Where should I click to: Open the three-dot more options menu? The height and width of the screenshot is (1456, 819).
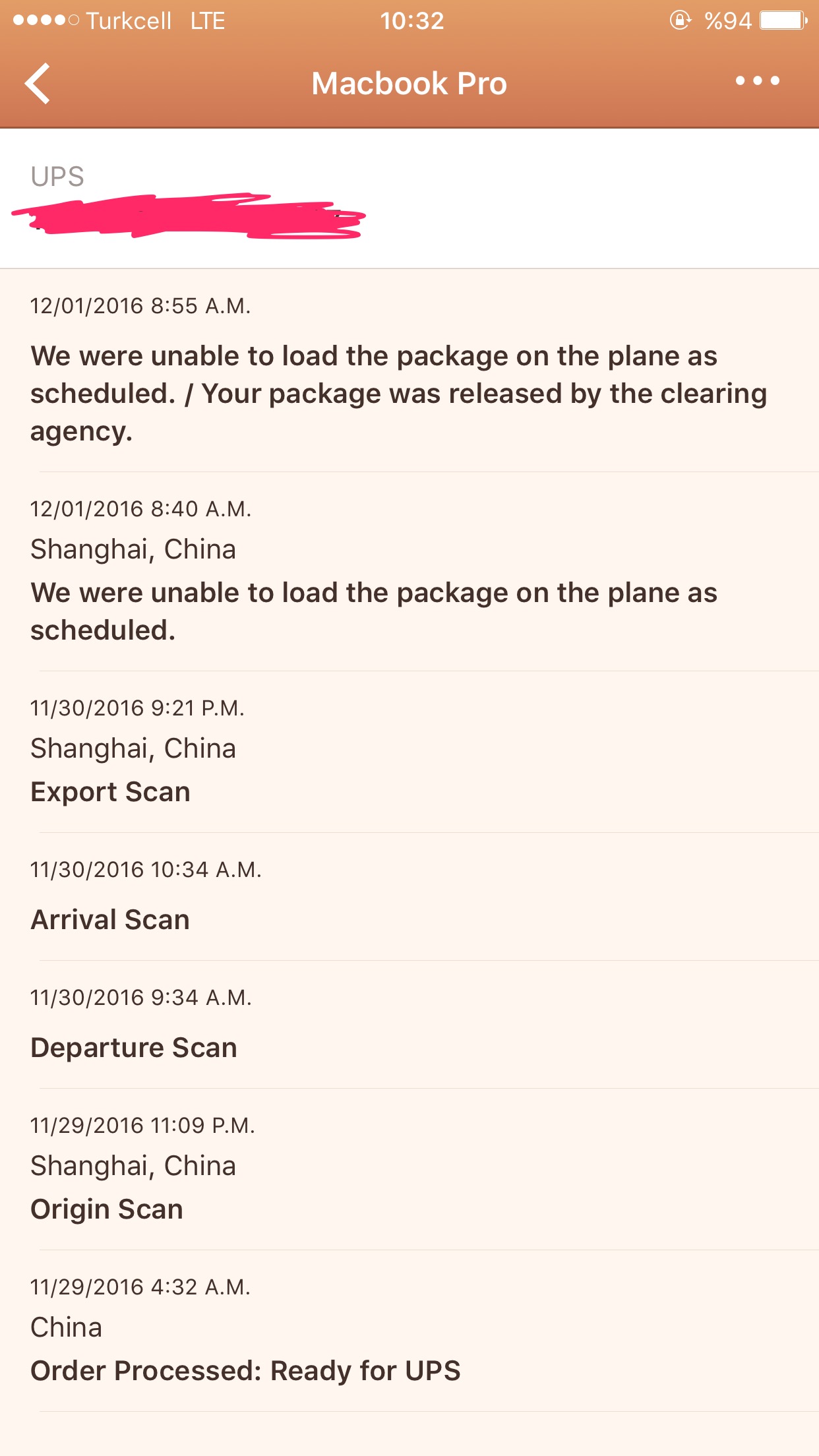coord(757,81)
